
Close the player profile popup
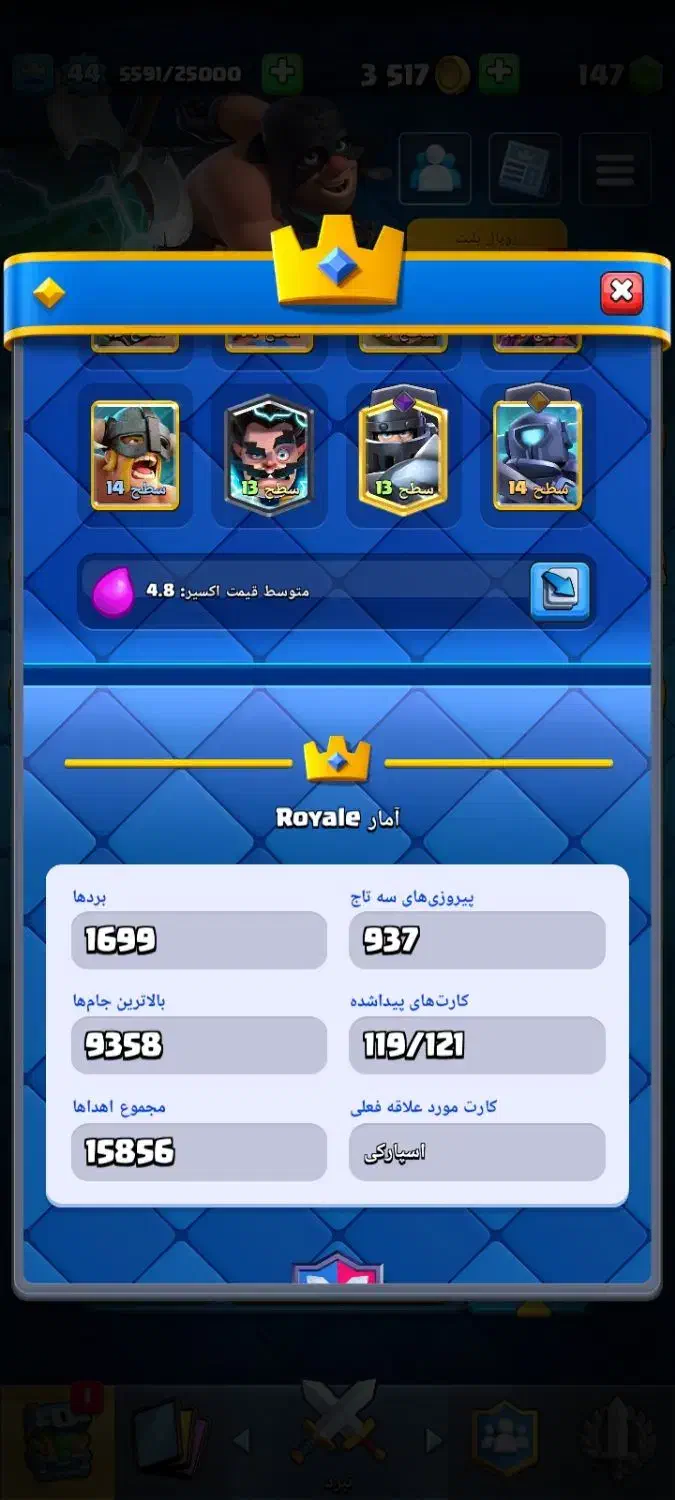point(621,291)
